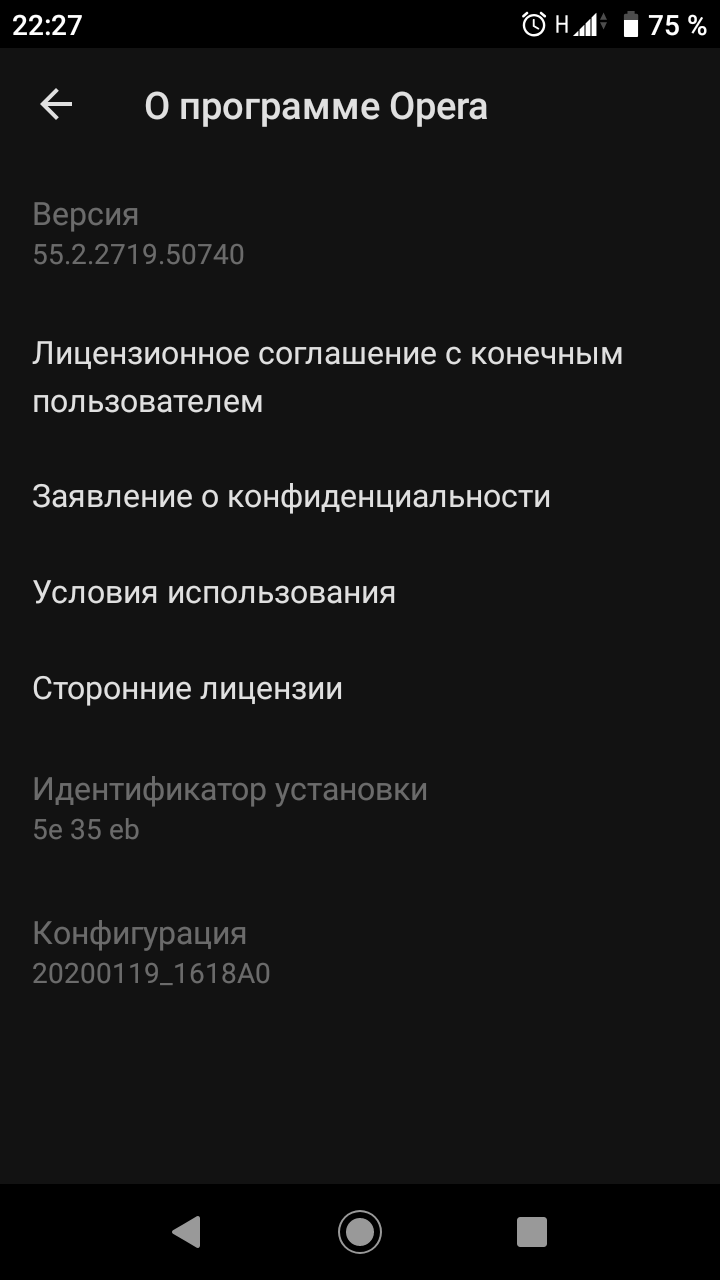Tap the system home button

tap(360, 1231)
